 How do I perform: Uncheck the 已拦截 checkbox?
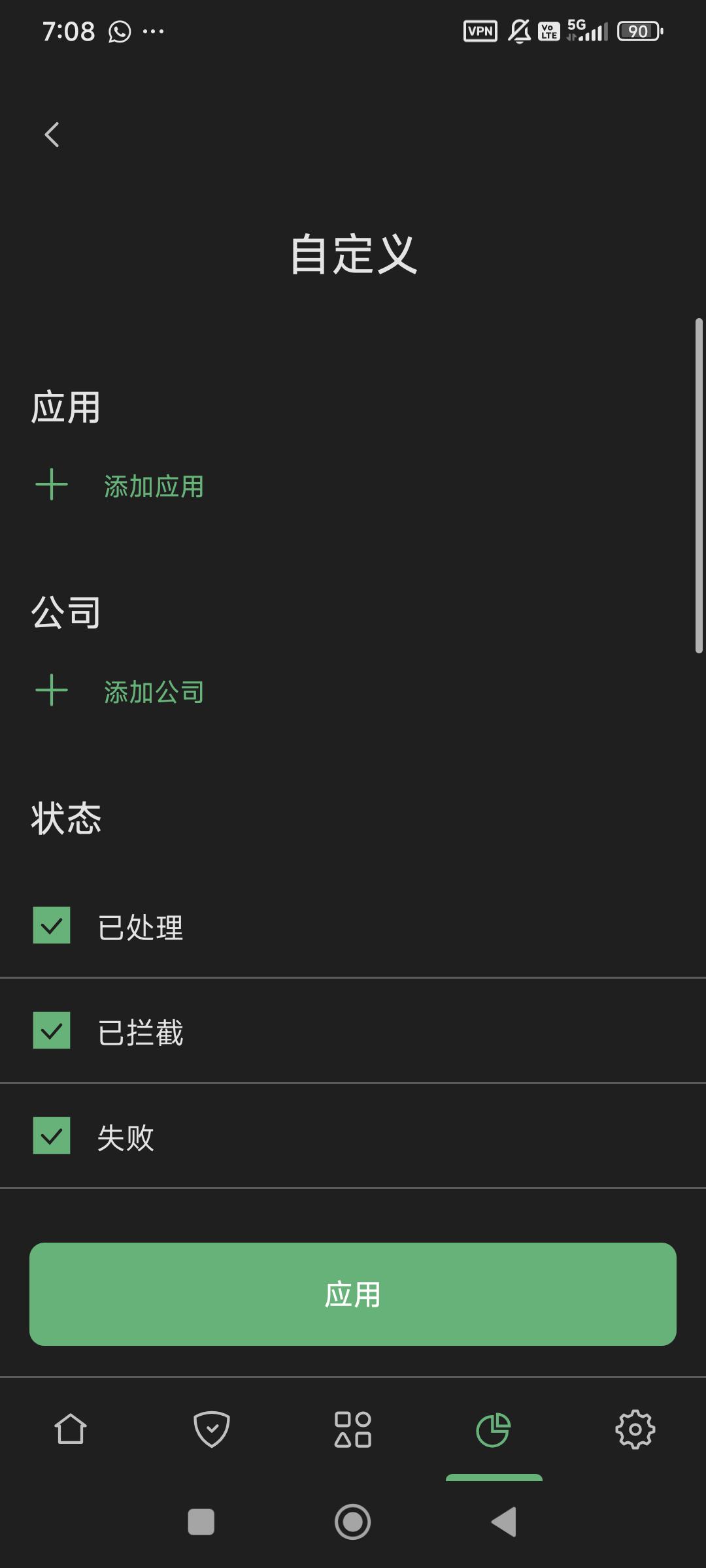click(x=52, y=1030)
